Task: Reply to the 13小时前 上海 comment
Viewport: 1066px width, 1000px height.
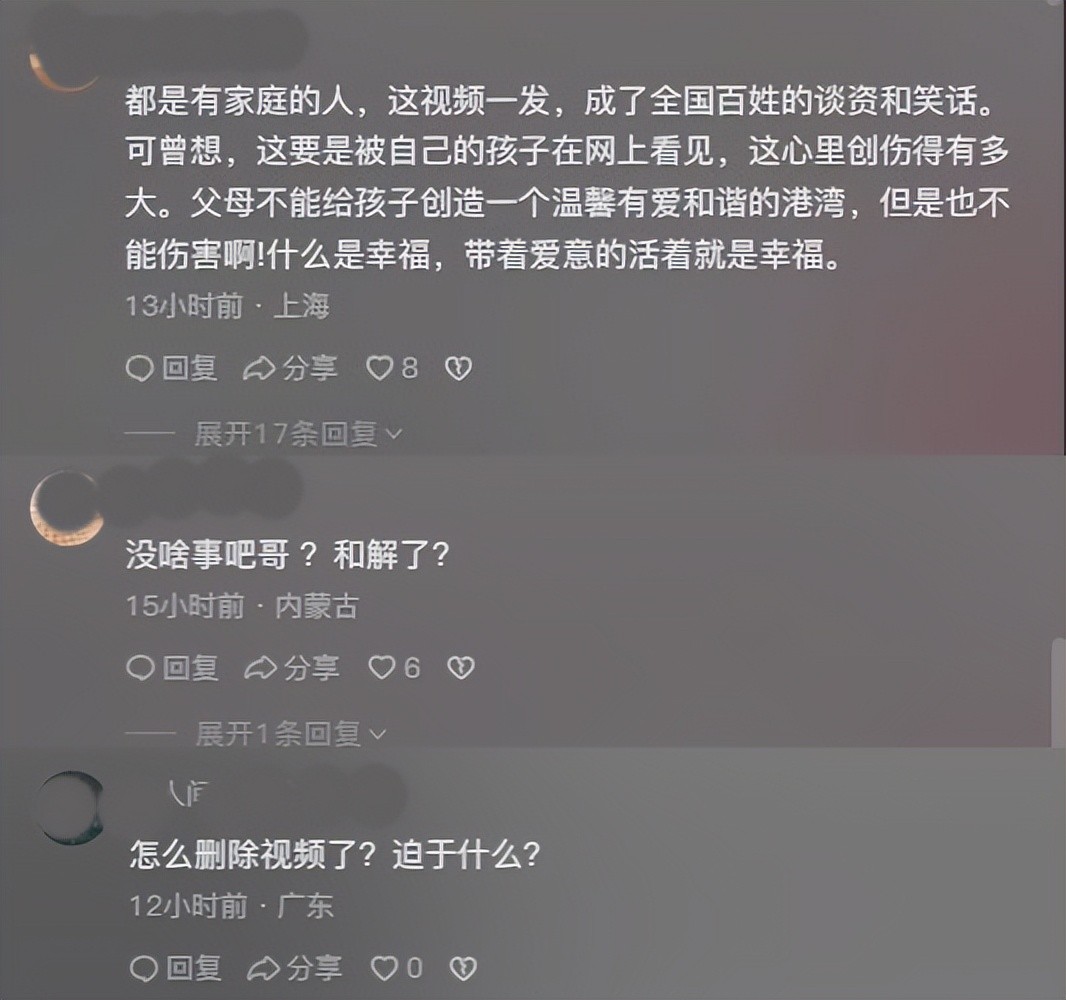Action: (171, 369)
